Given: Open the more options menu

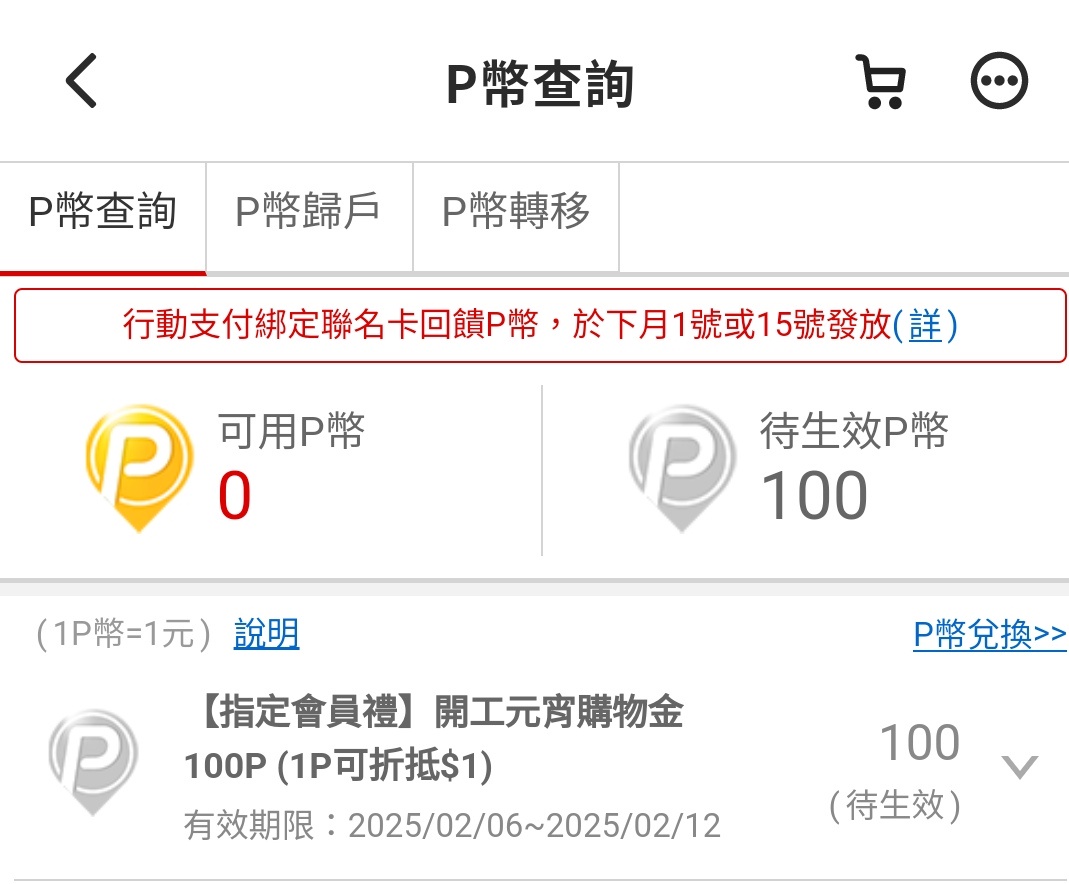Looking at the screenshot, I should coord(999,81).
